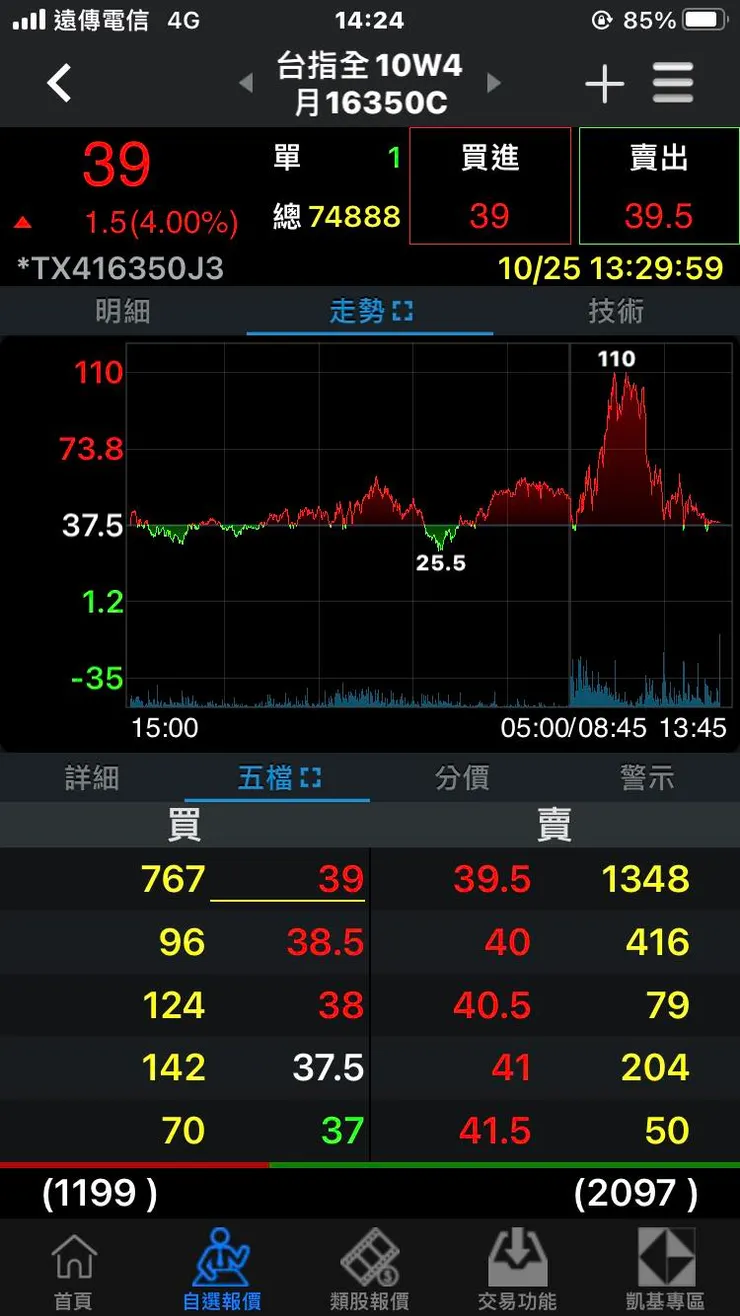
Task: Open the 警示 alerts tab
Action: (647, 778)
